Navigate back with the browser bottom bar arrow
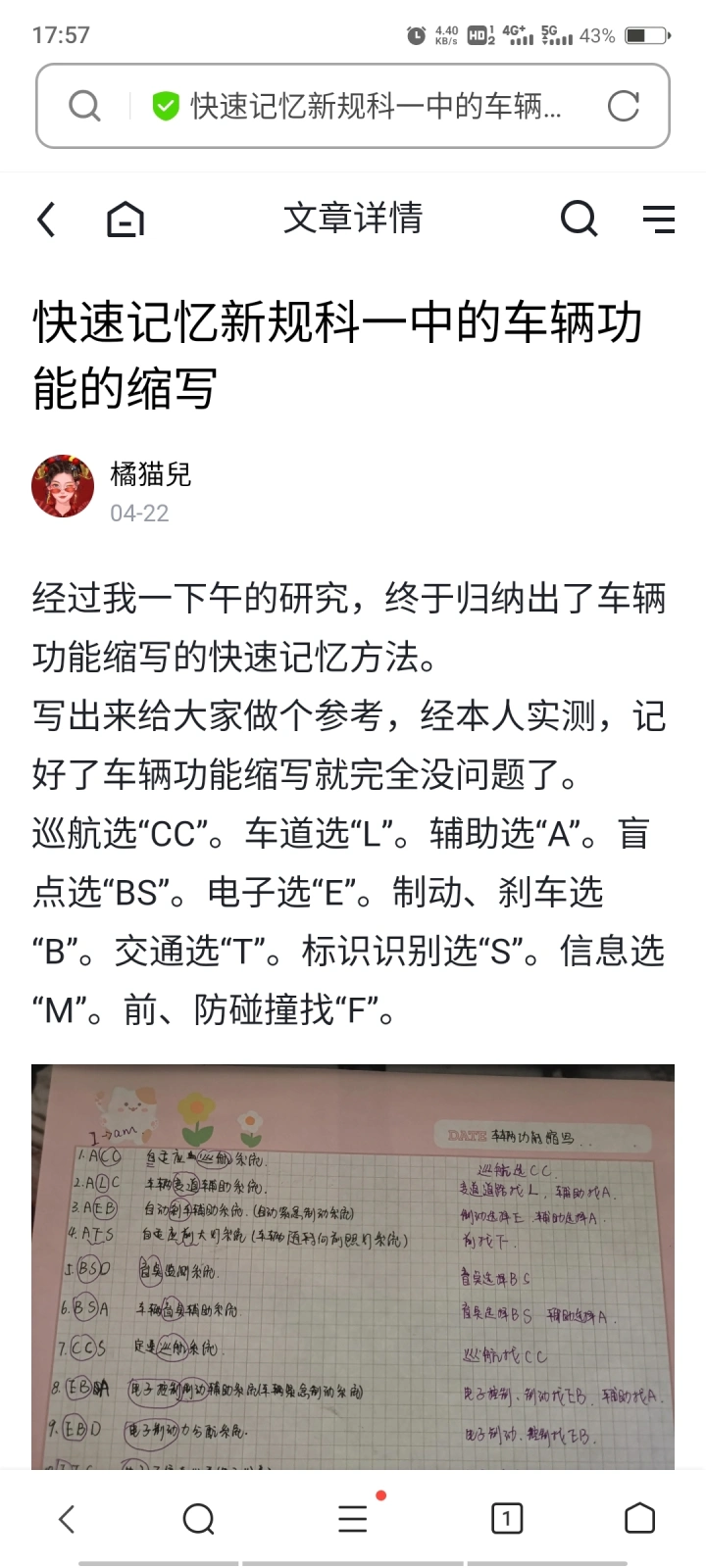This screenshot has width=706, height=1568. pyautogui.click(x=67, y=1520)
